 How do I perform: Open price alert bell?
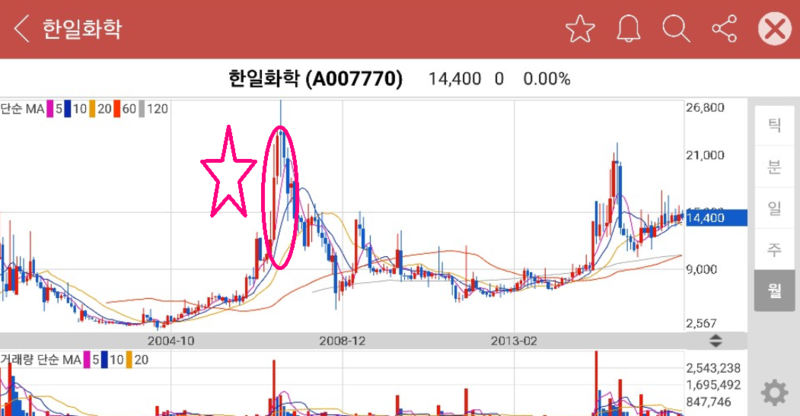tap(629, 29)
